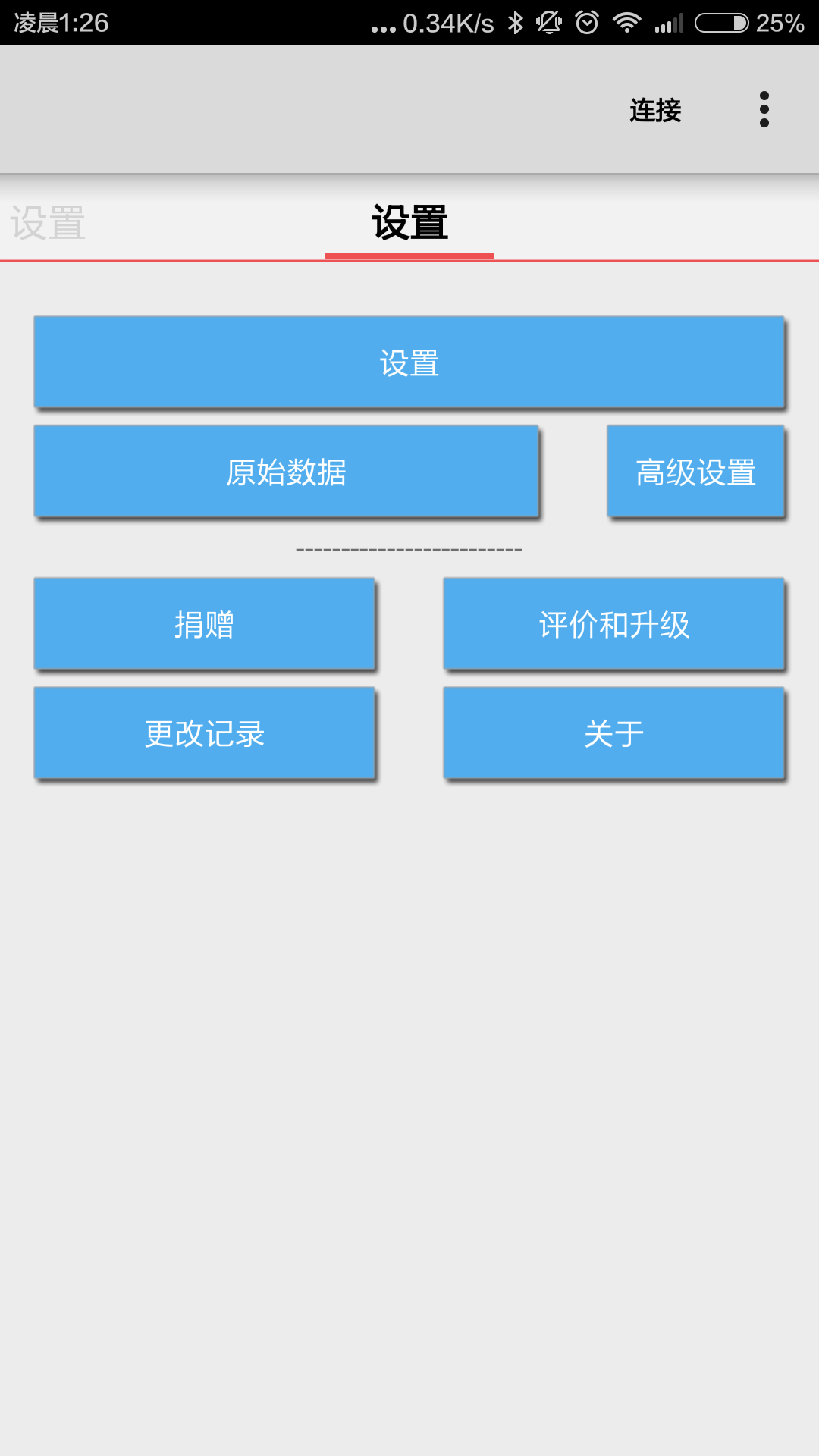This screenshot has height=1456, width=819.
Task: Open the wide blue 设置 button
Action: [409, 362]
